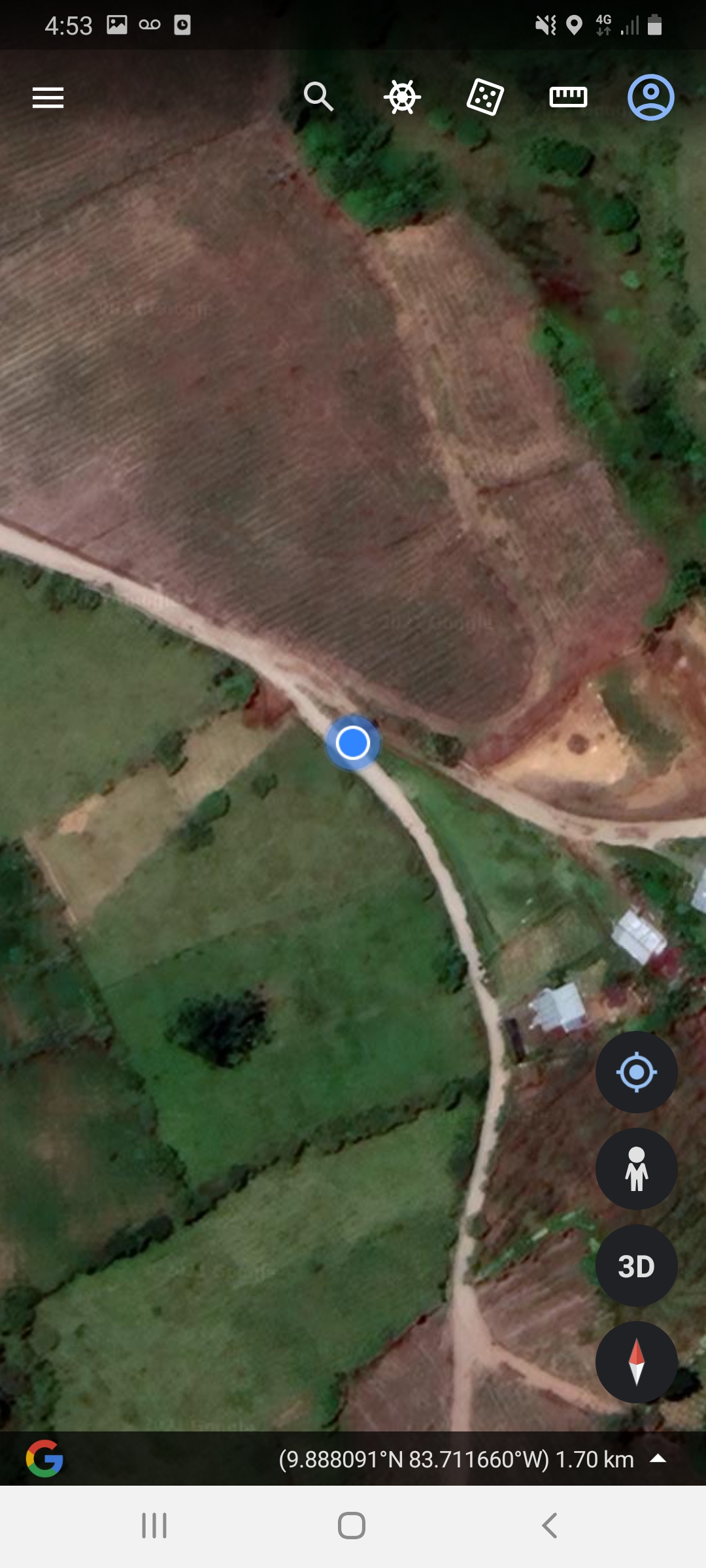Switch to 3D view
This screenshot has height=1568, width=706.
click(x=636, y=1266)
